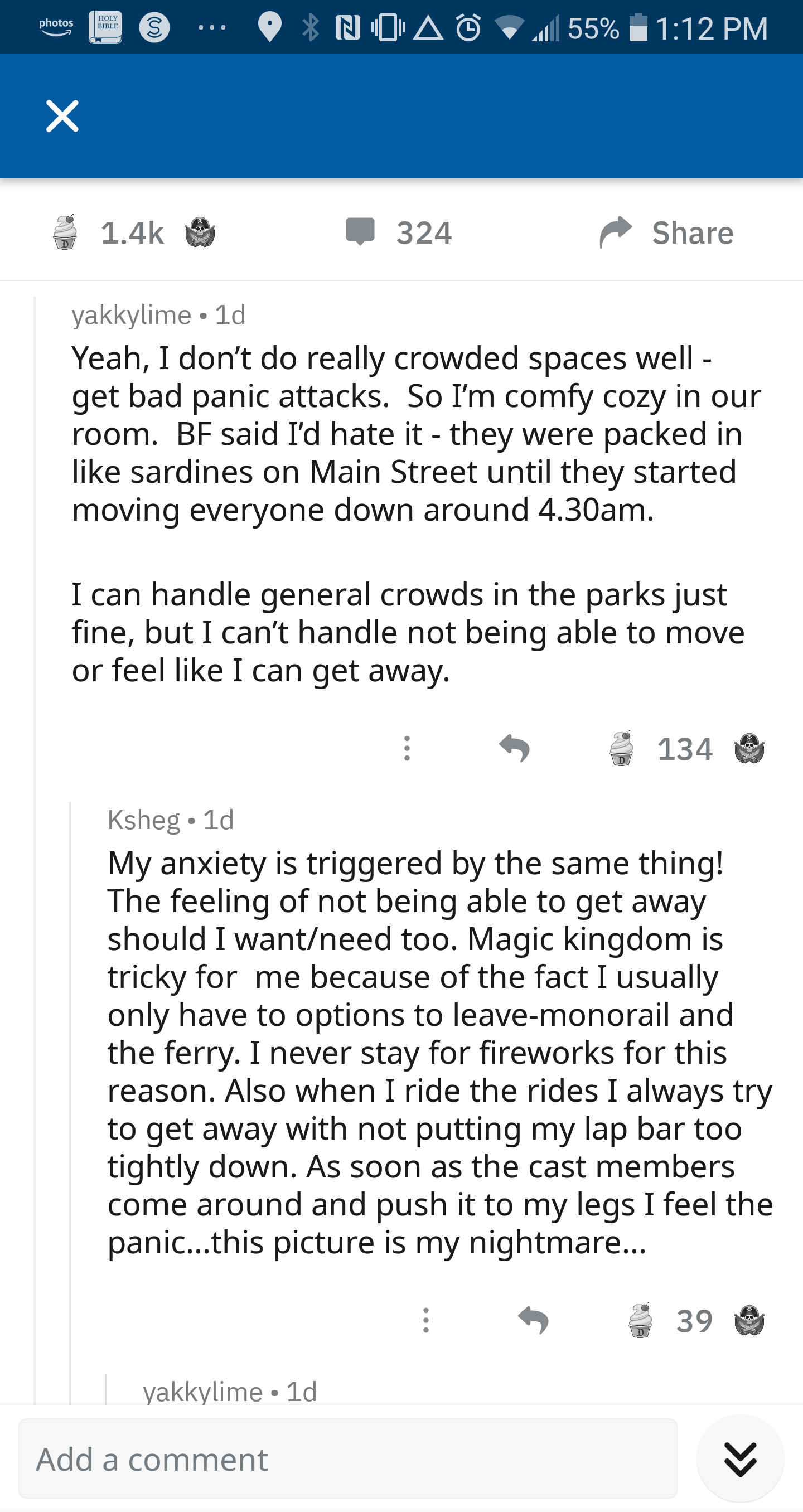
Task: Upvote yakkylime's comment with 134 points
Action: pos(621,748)
